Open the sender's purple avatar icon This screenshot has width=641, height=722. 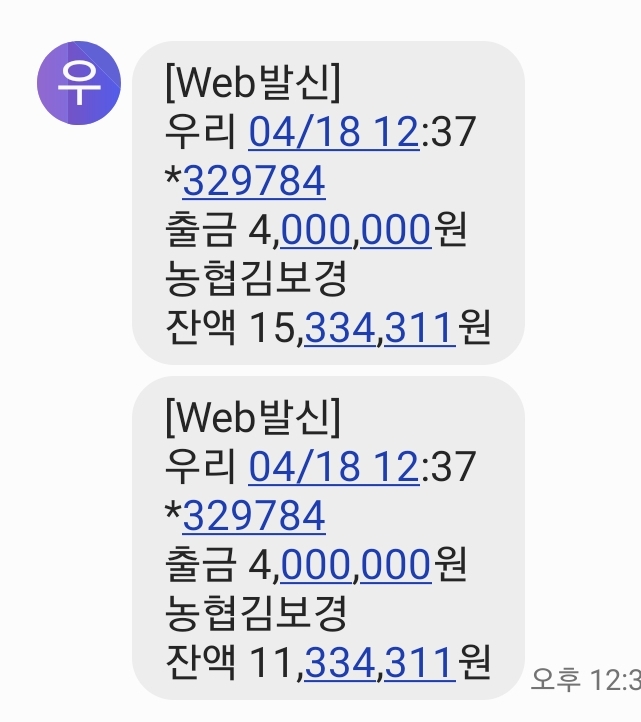click(78, 83)
